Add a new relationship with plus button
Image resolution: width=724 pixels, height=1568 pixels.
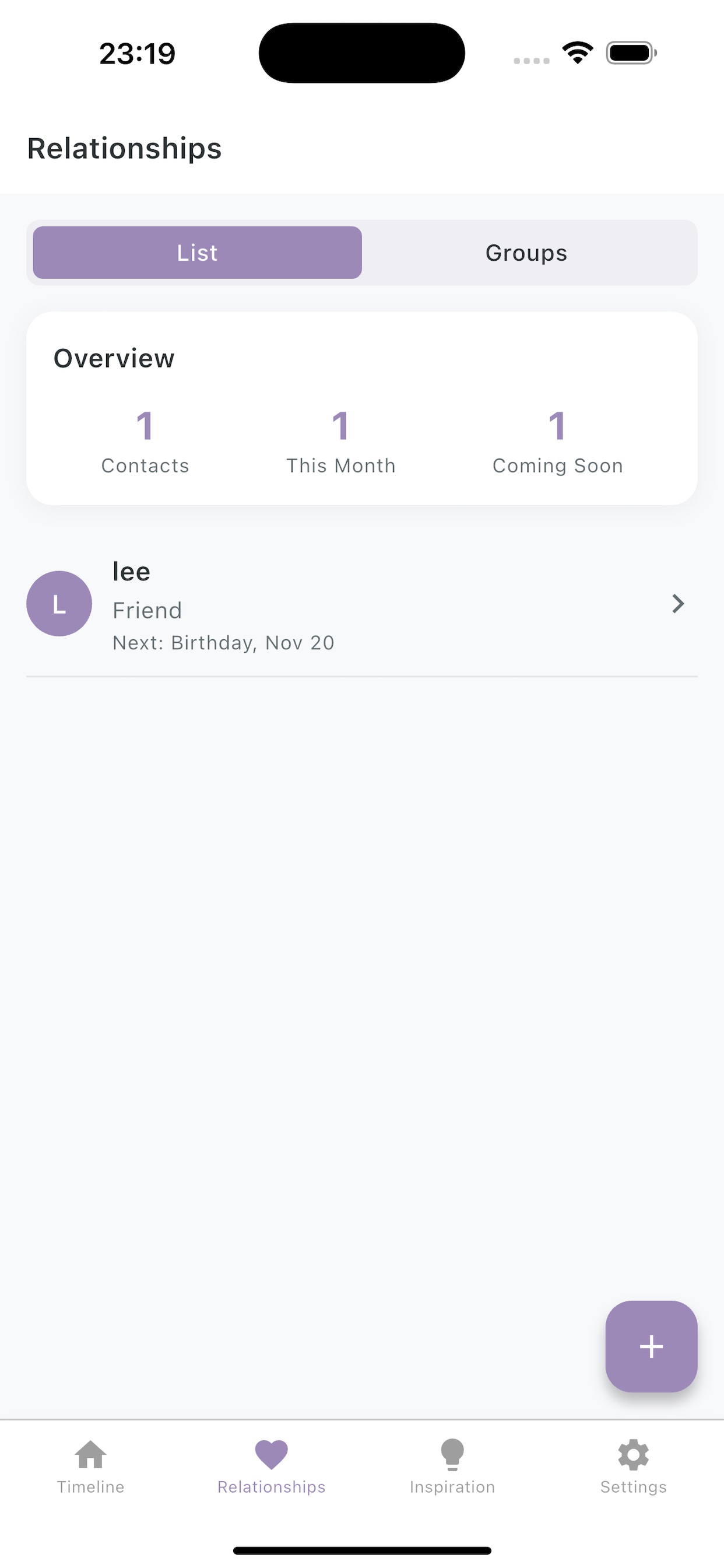pos(651,1346)
